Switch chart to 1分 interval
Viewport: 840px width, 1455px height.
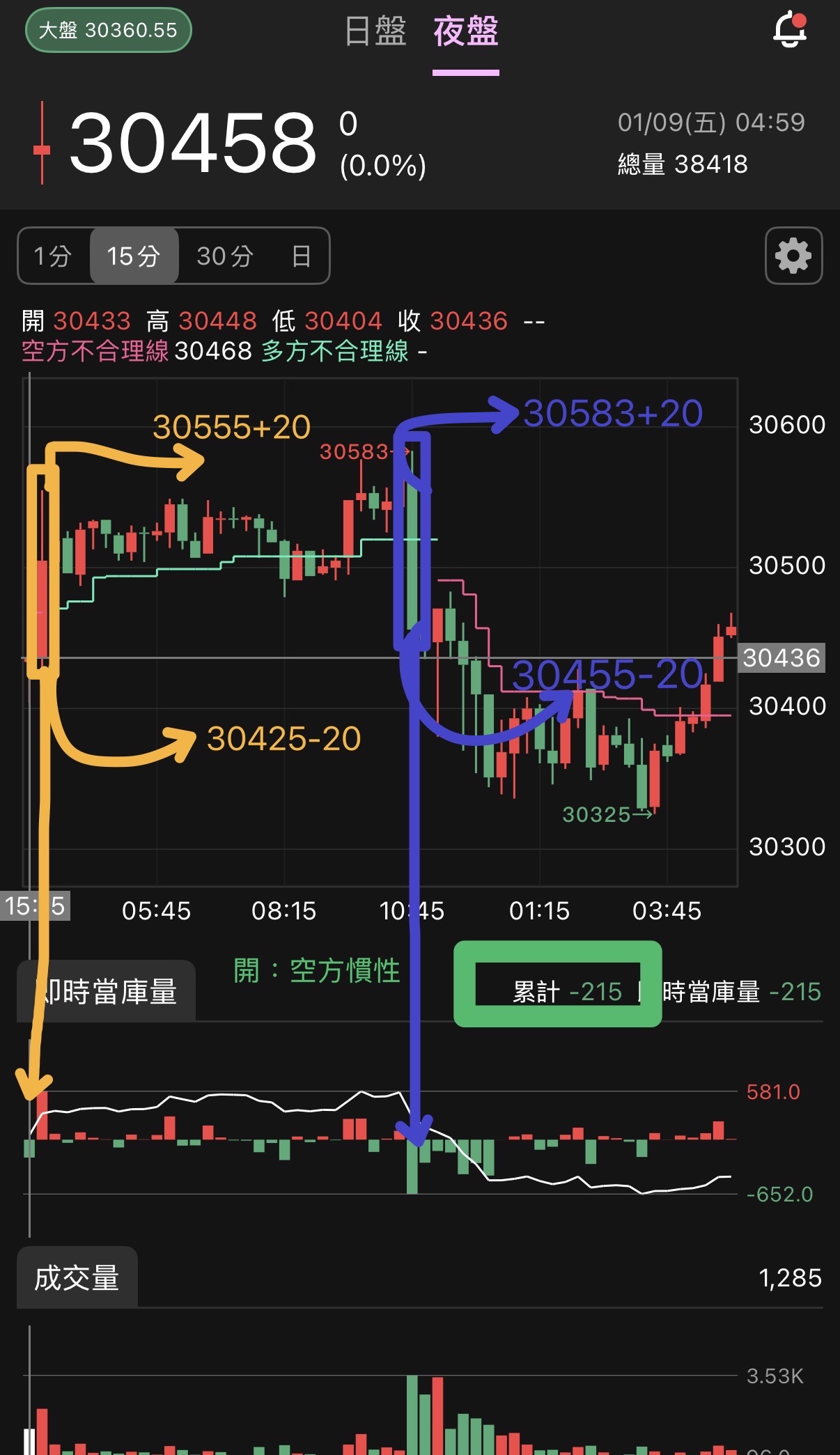point(54,256)
